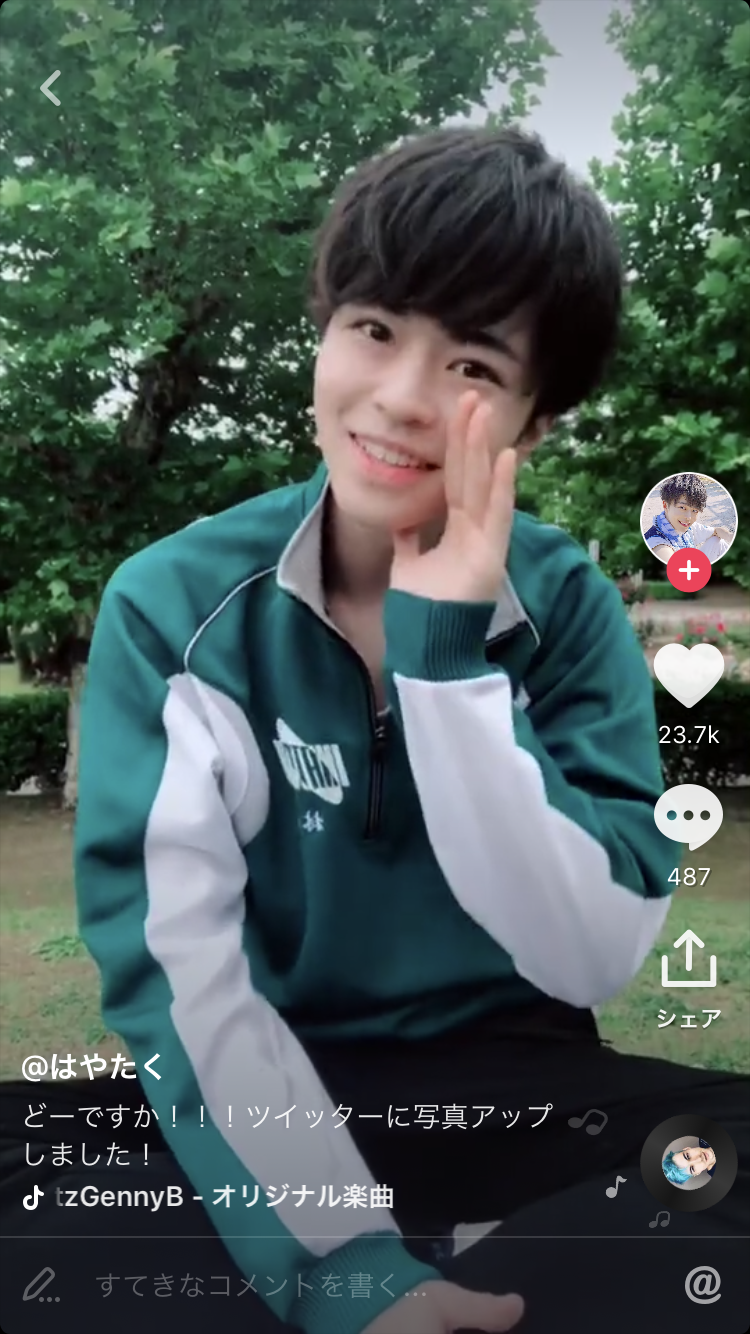The image size is (750, 1334).
Task: Open the @はやたく username
Action: 94,1067
